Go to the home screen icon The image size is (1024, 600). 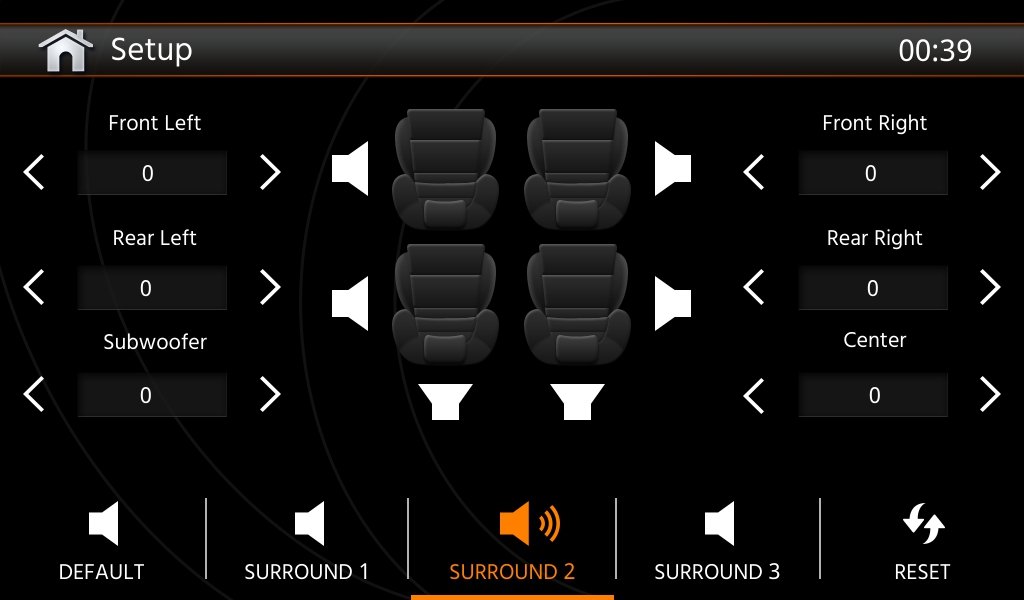(x=65, y=50)
